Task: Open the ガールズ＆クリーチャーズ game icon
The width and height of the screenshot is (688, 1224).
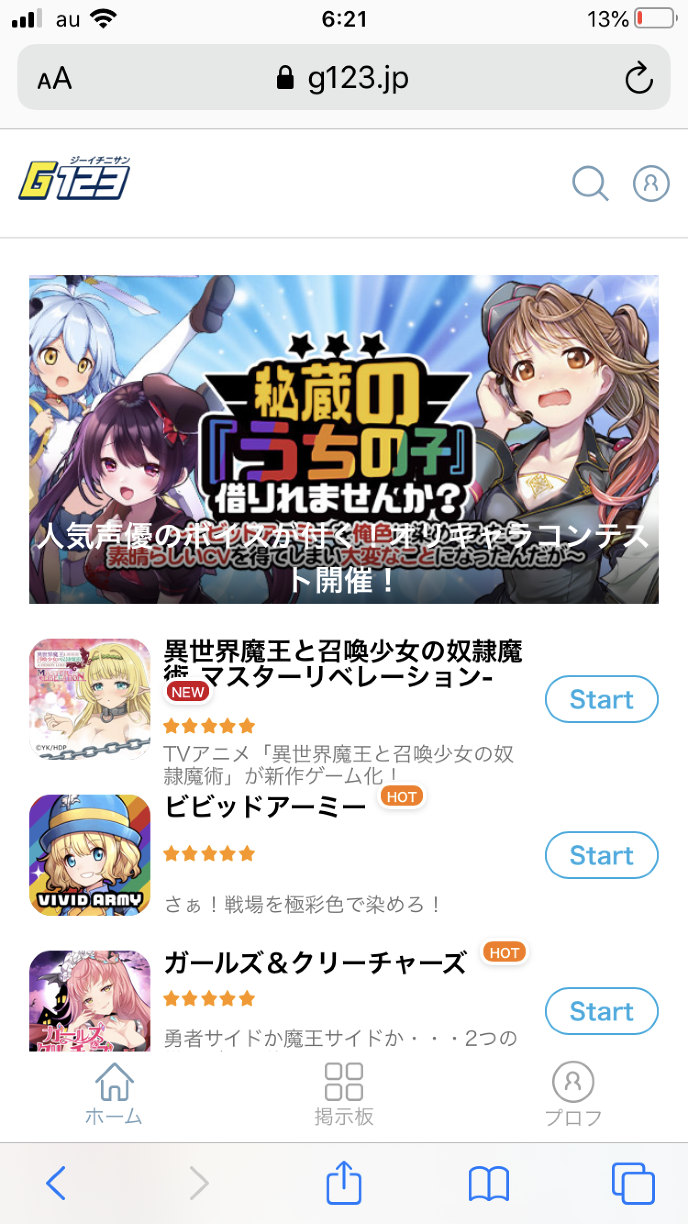Action: click(90, 1000)
